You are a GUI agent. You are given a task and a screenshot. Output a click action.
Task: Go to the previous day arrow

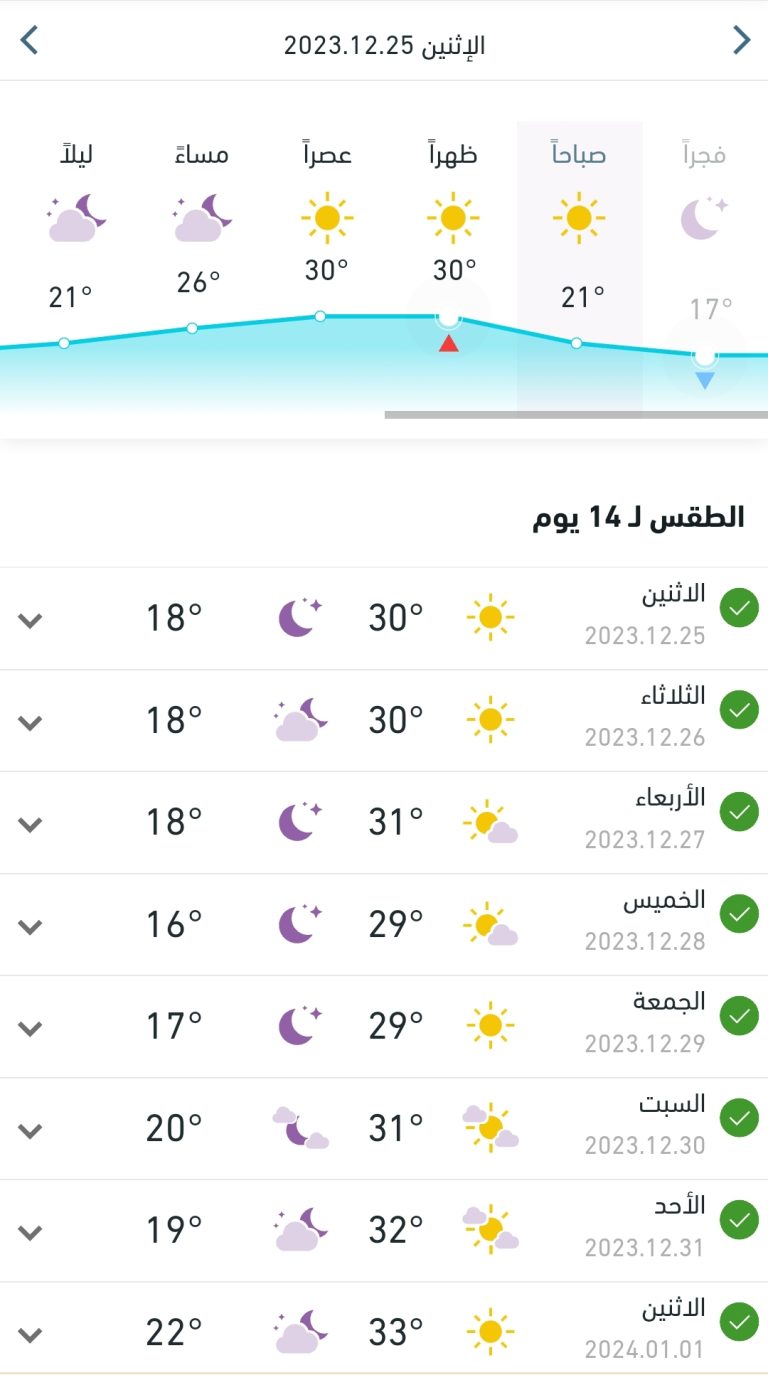click(741, 40)
